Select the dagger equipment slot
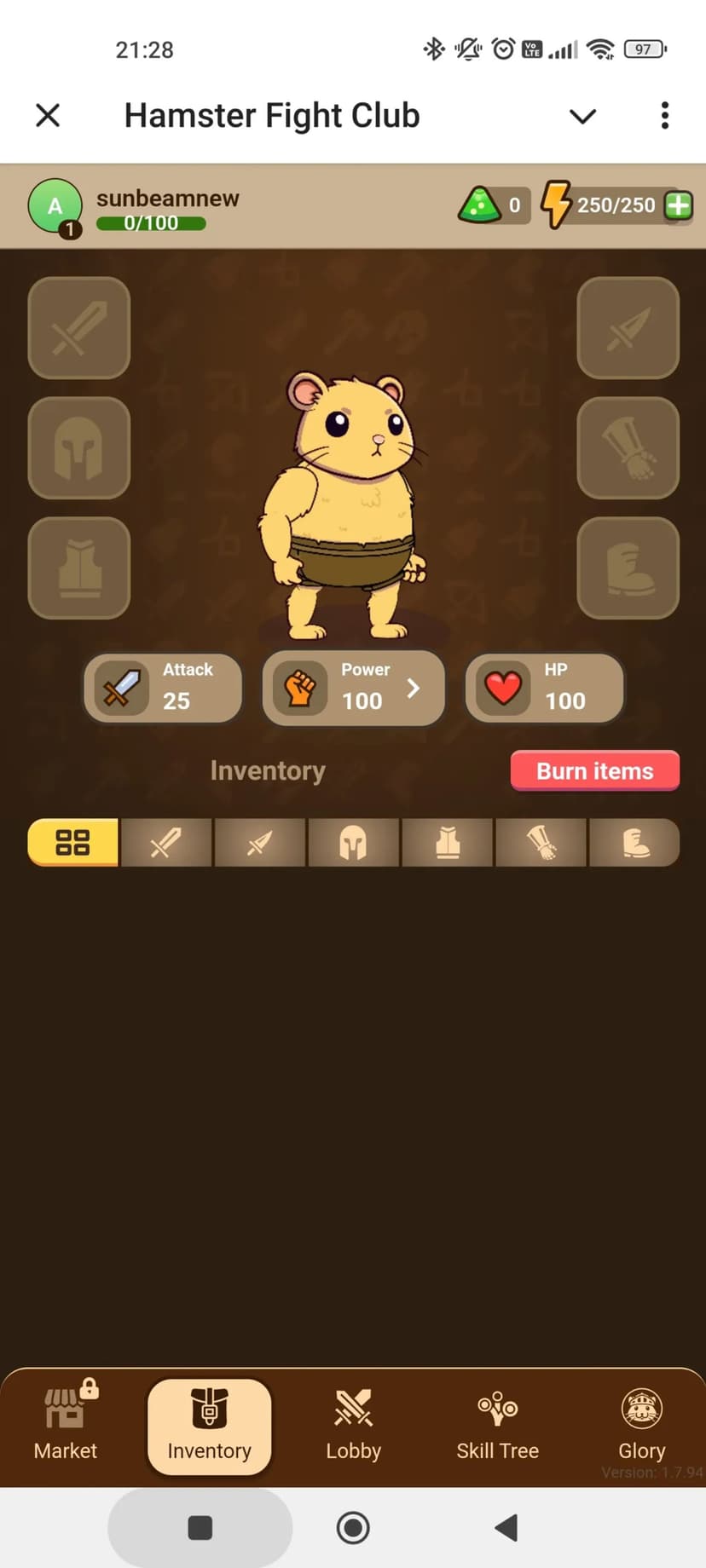Image resolution: width=706 pixels, height=1568 pixels. pos(628,328)
